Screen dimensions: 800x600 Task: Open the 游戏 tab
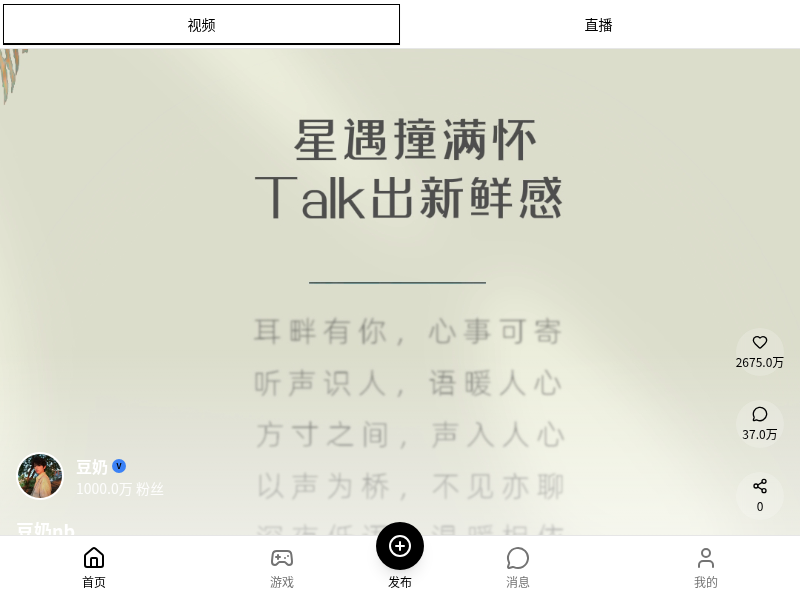282,567
